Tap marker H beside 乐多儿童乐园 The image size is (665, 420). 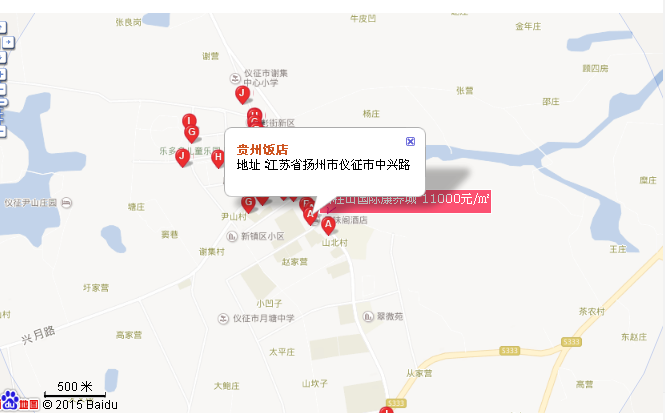218,157
